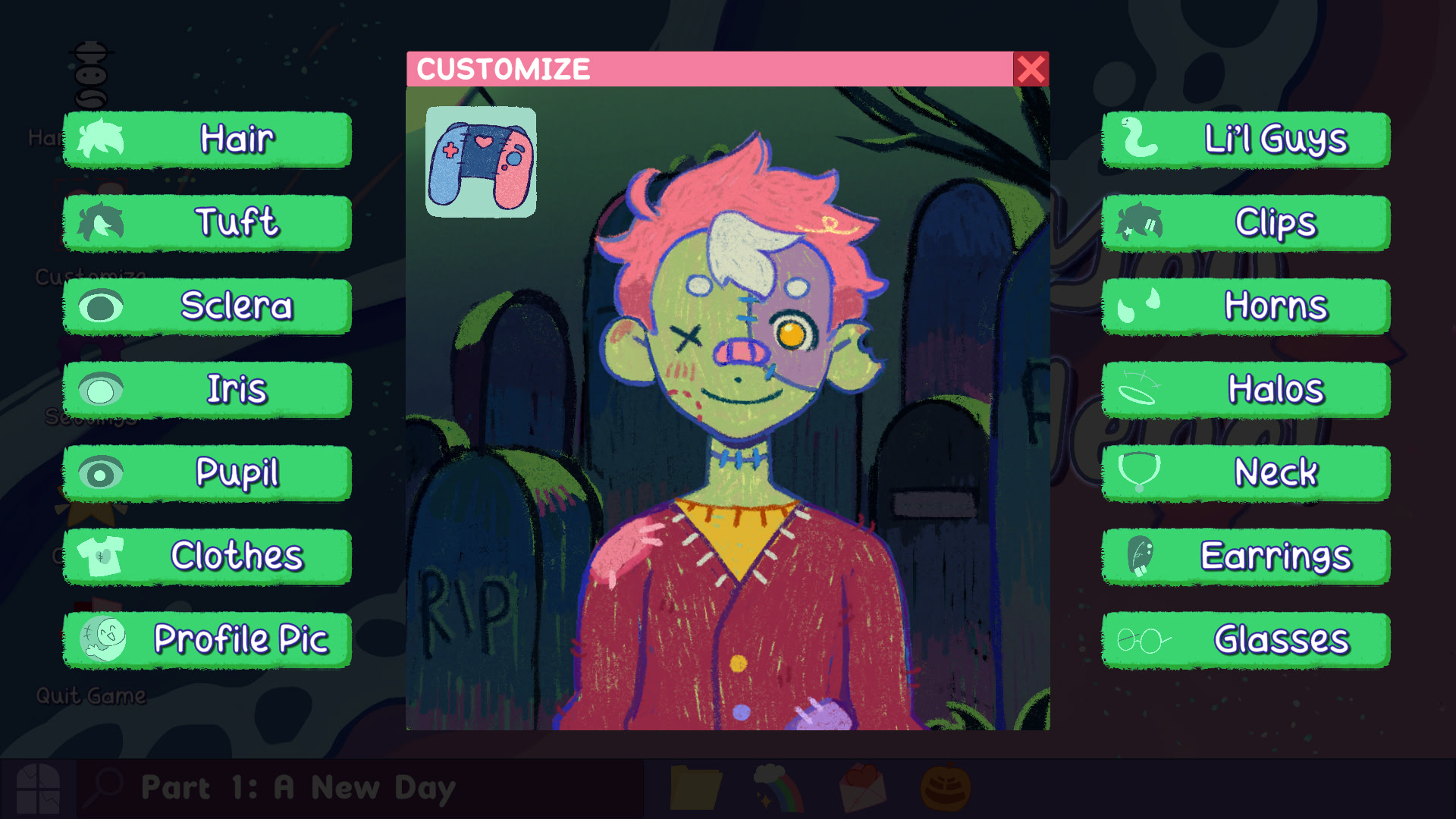Open Profile Pic options
This screenshot has width=1456, height=819.
pos(207,640)
